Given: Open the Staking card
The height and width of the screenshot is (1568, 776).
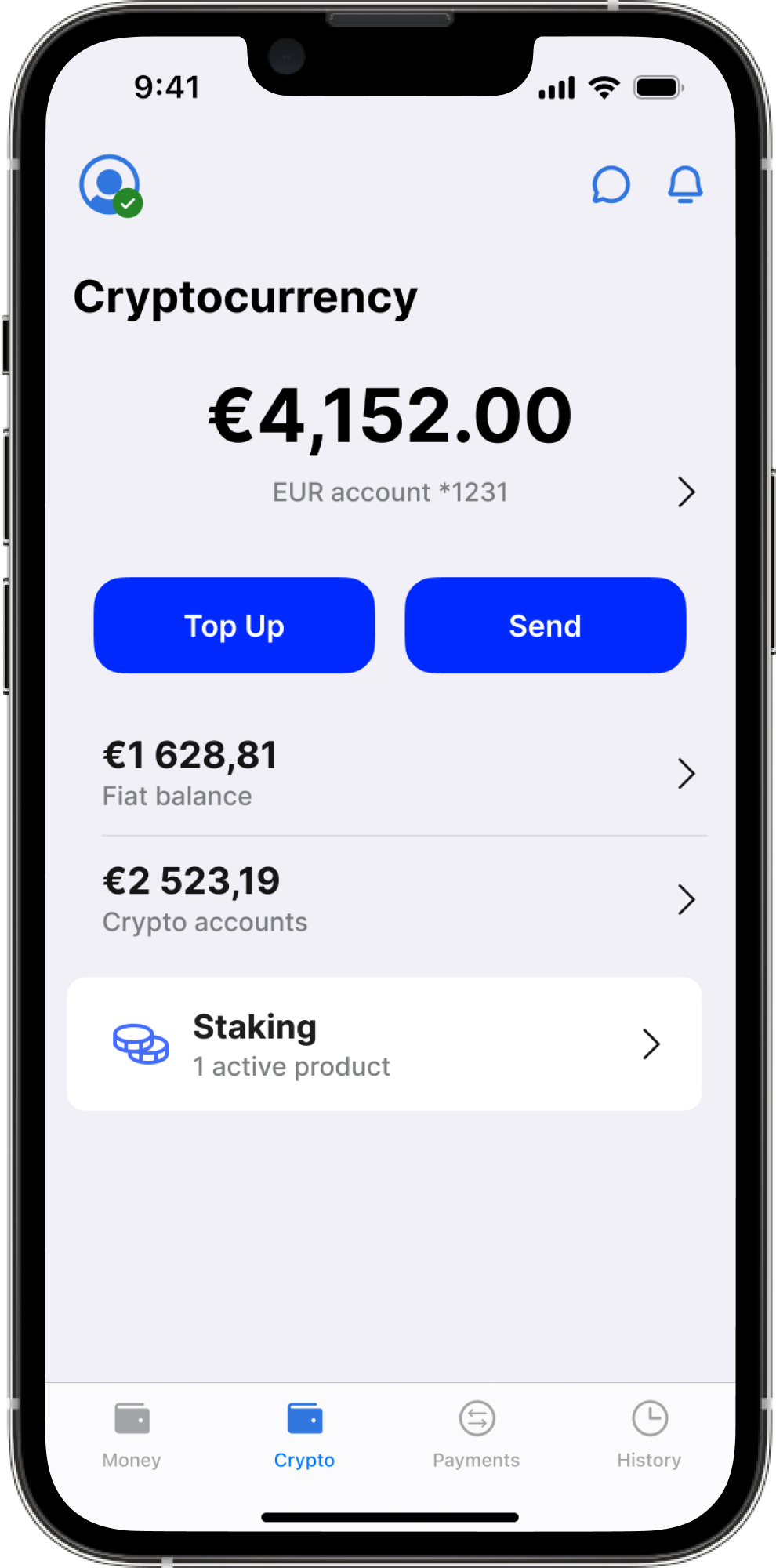Looking at the screenshot, I should (384, 1044).
